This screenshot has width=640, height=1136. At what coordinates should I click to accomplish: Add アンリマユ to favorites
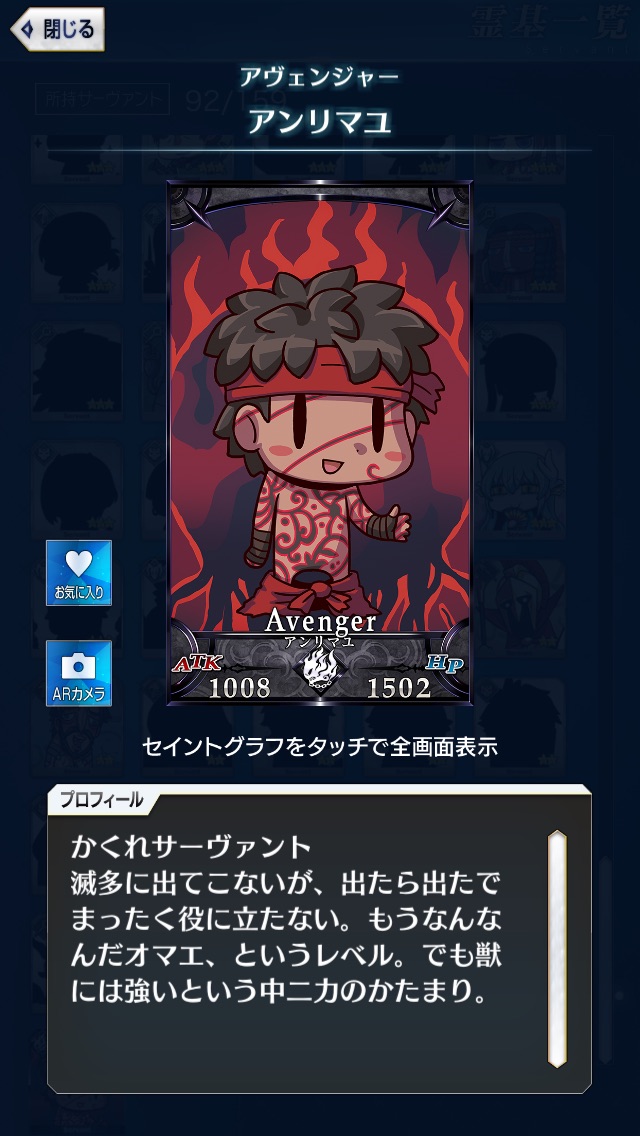(79, 573)
